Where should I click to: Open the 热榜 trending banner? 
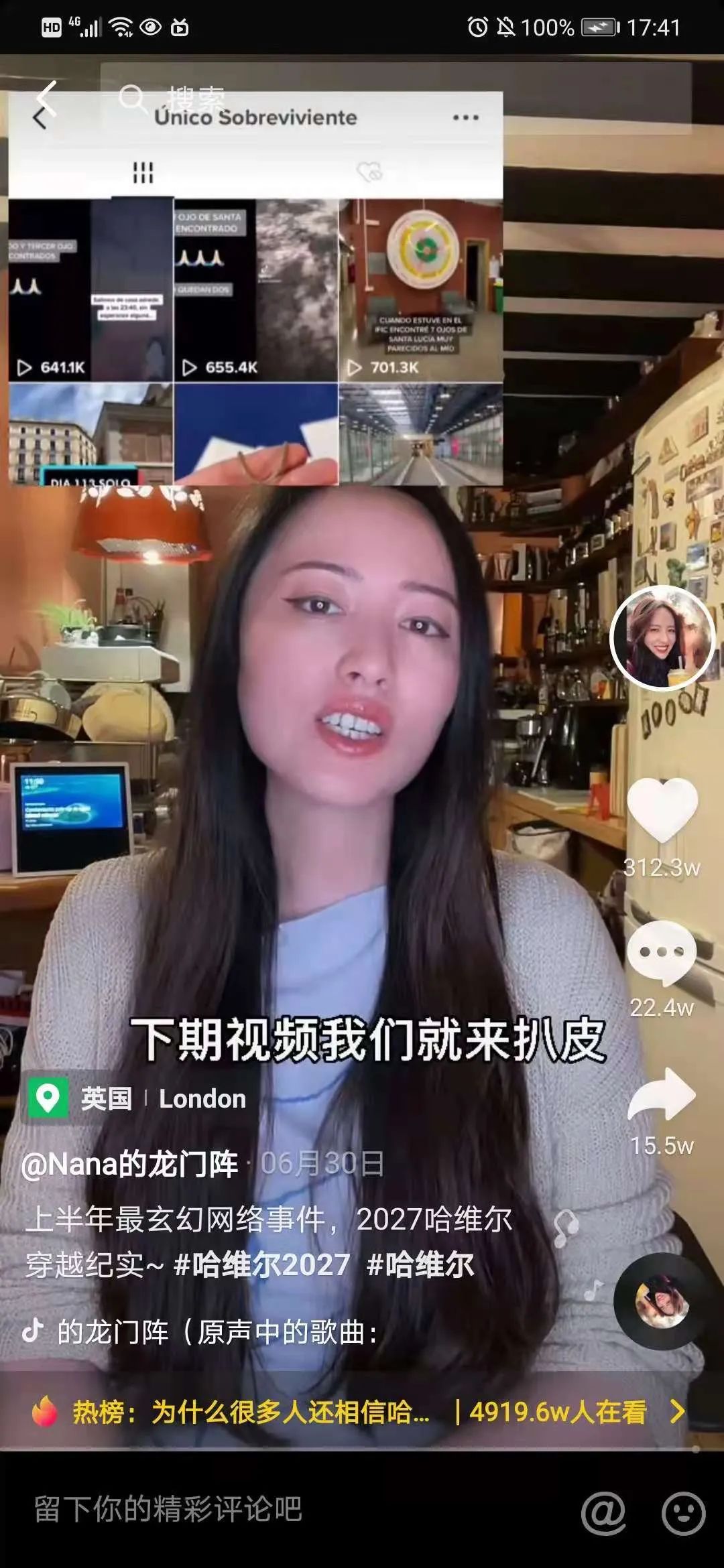[355, 1413]
